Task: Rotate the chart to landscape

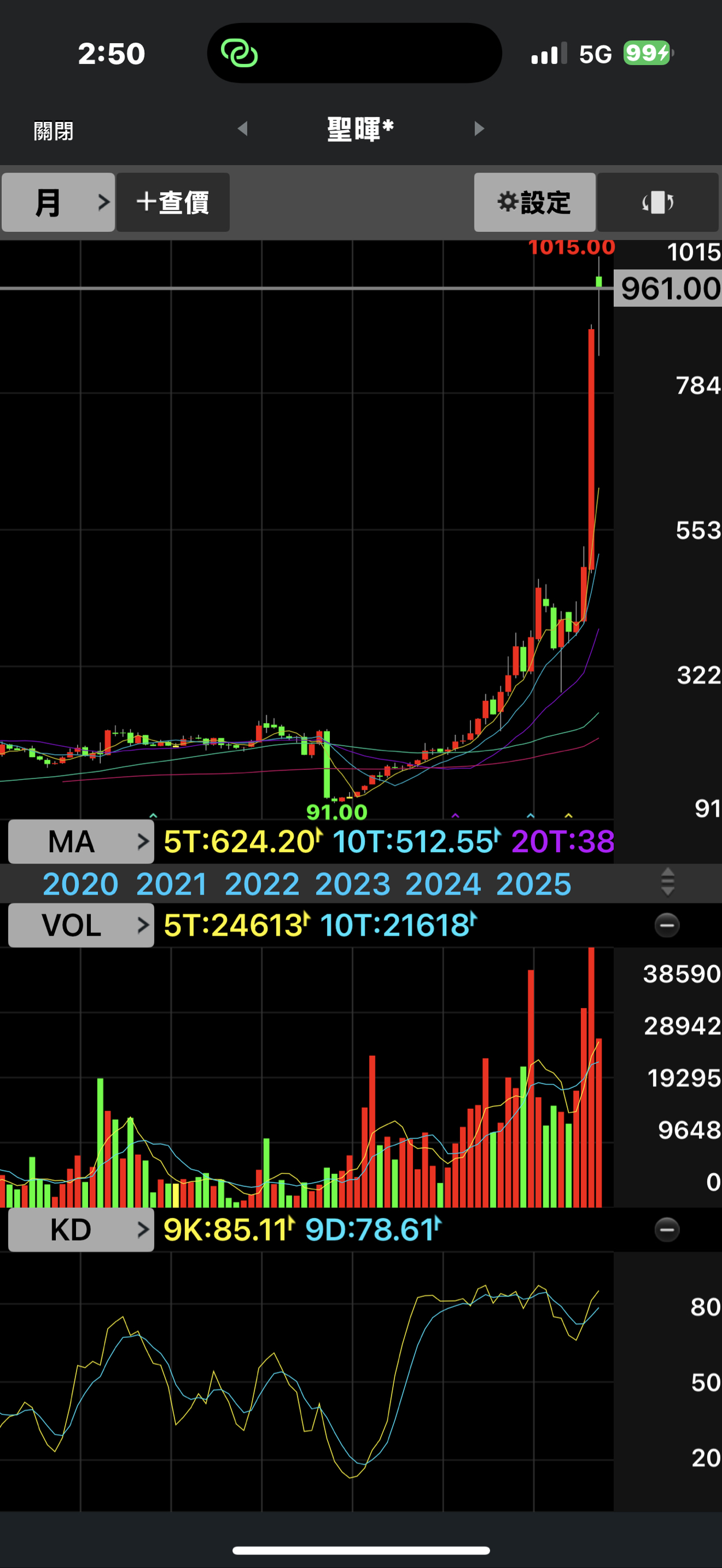Action: point(658,202)
